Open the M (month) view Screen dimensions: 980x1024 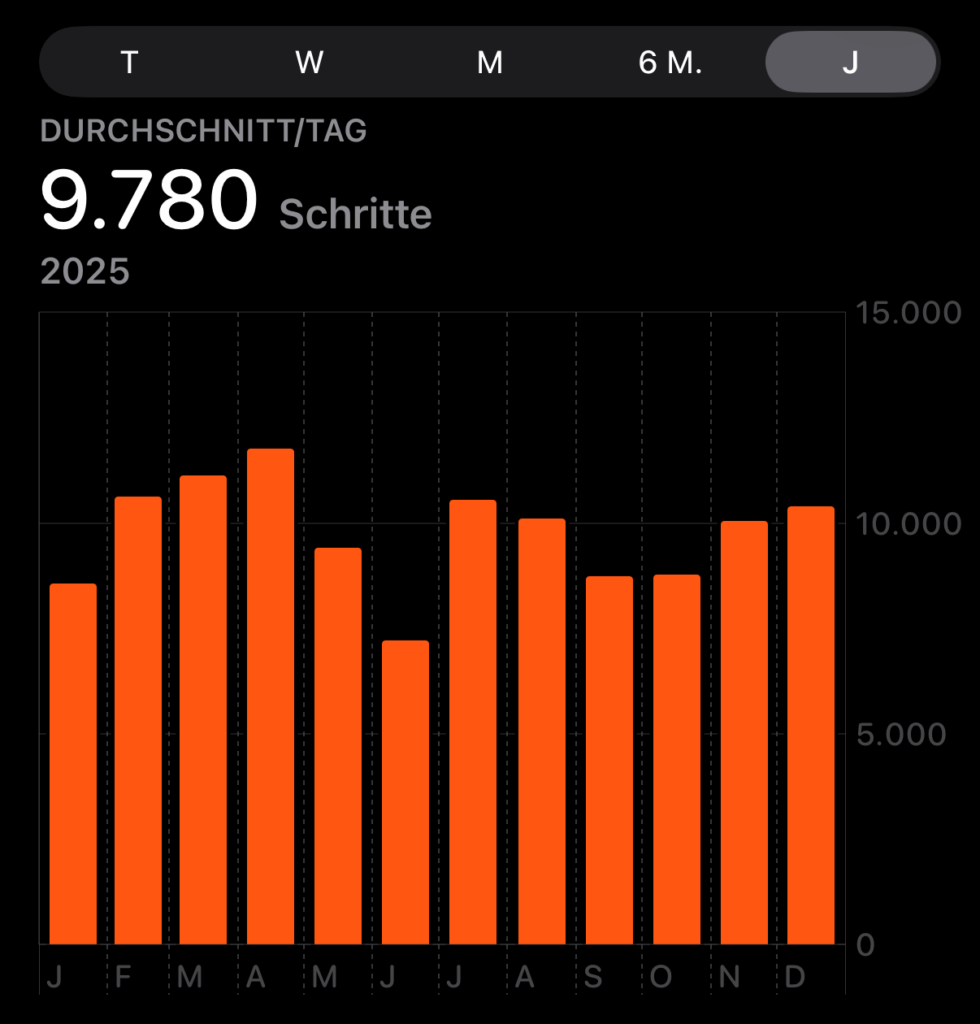point(489,62)
